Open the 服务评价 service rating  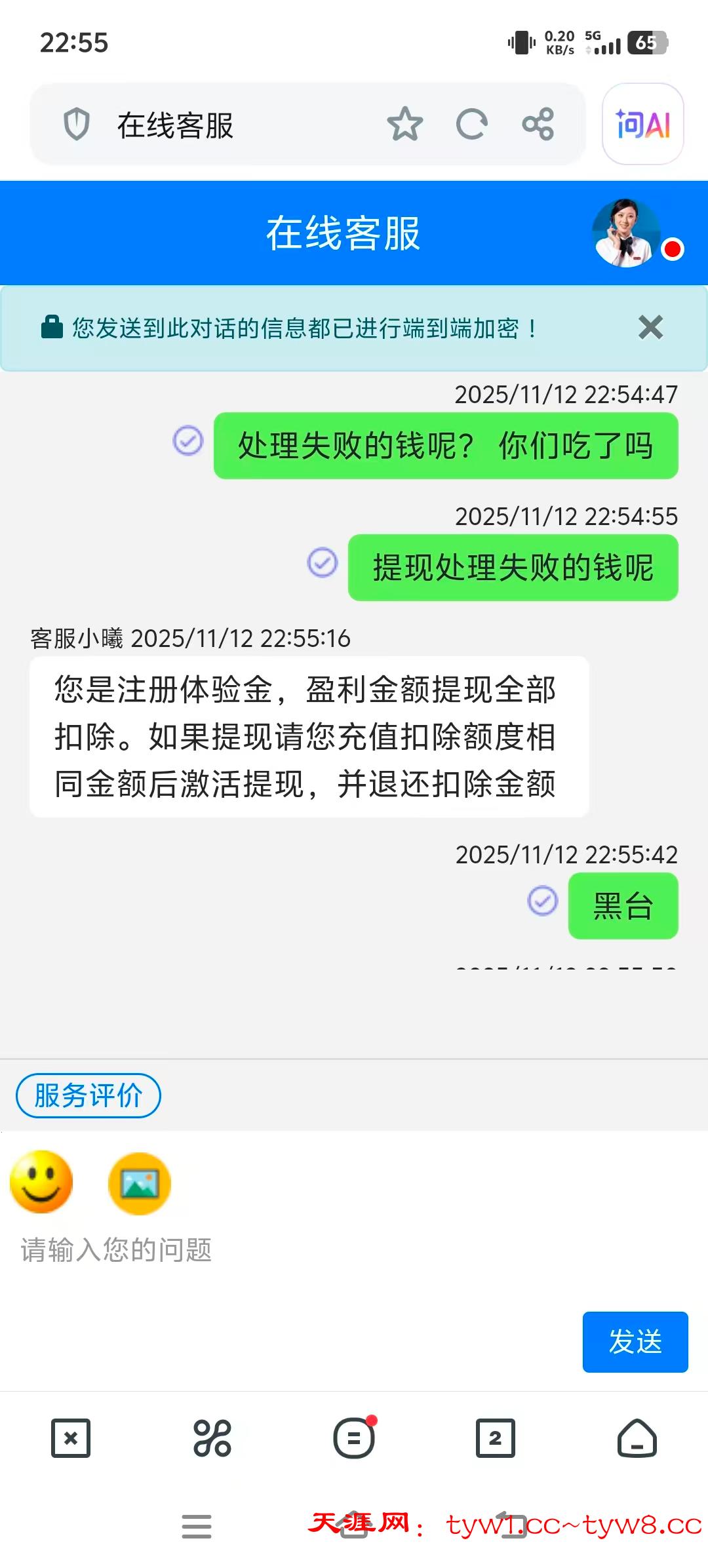(88, 1094)
